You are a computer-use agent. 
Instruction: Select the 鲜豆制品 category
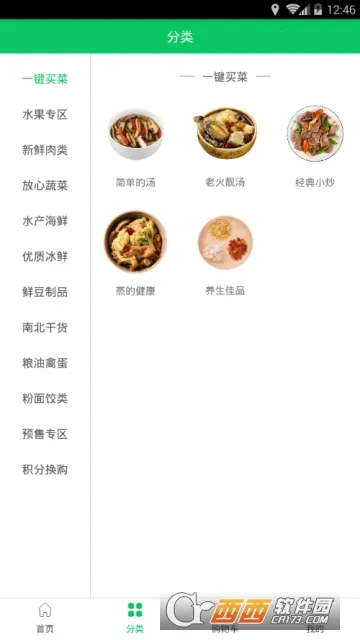click(45, 292)
